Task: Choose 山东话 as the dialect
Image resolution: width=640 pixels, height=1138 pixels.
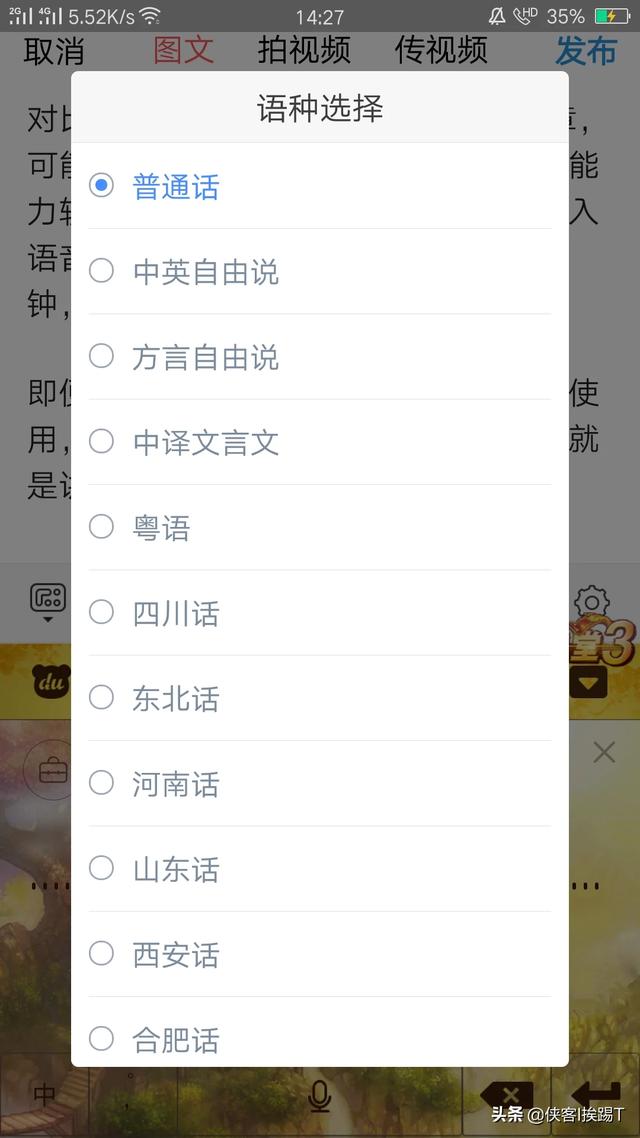Action: click(x=176, y=869)
